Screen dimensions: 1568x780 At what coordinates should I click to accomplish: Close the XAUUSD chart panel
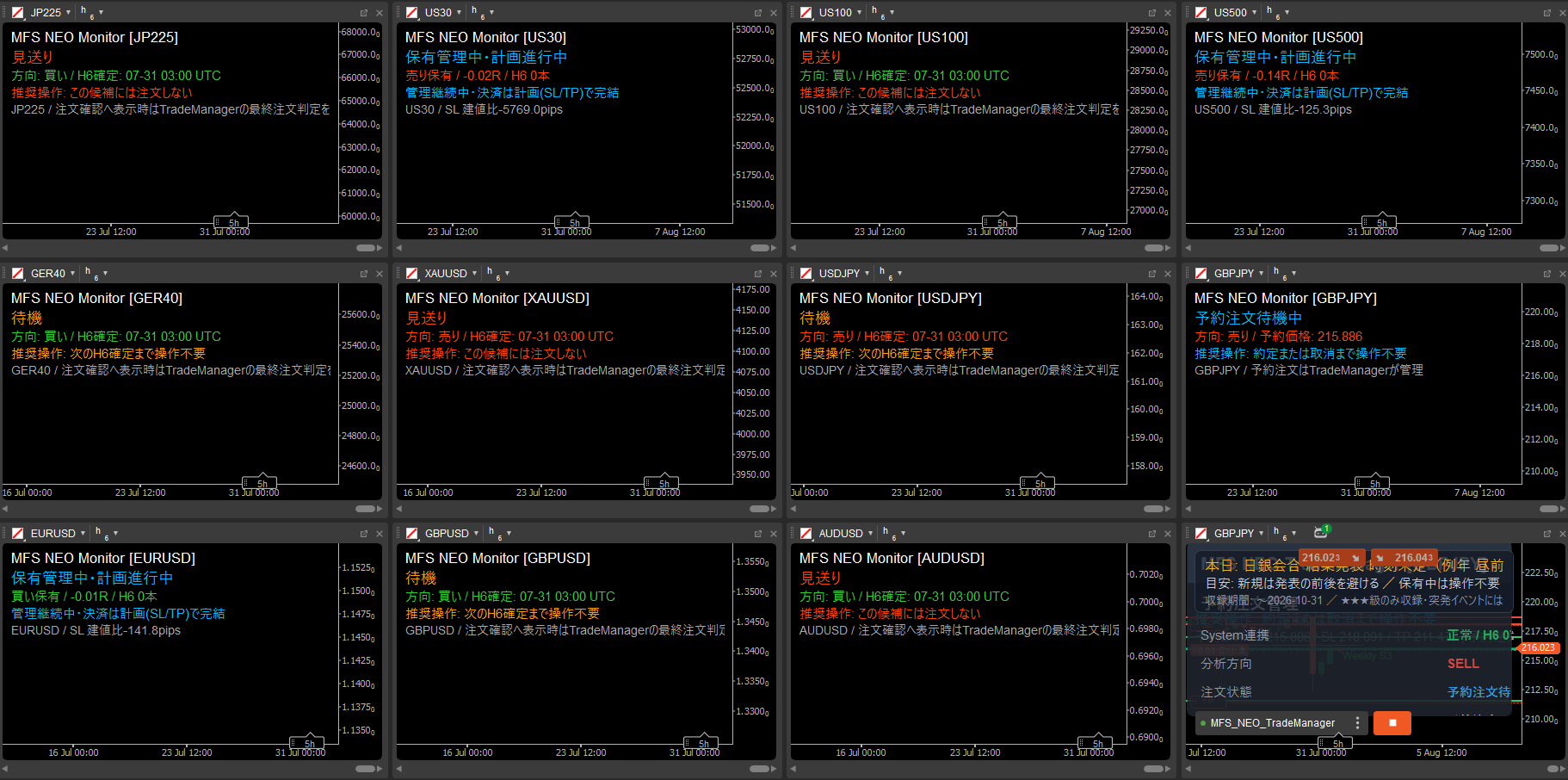[774, 274]
